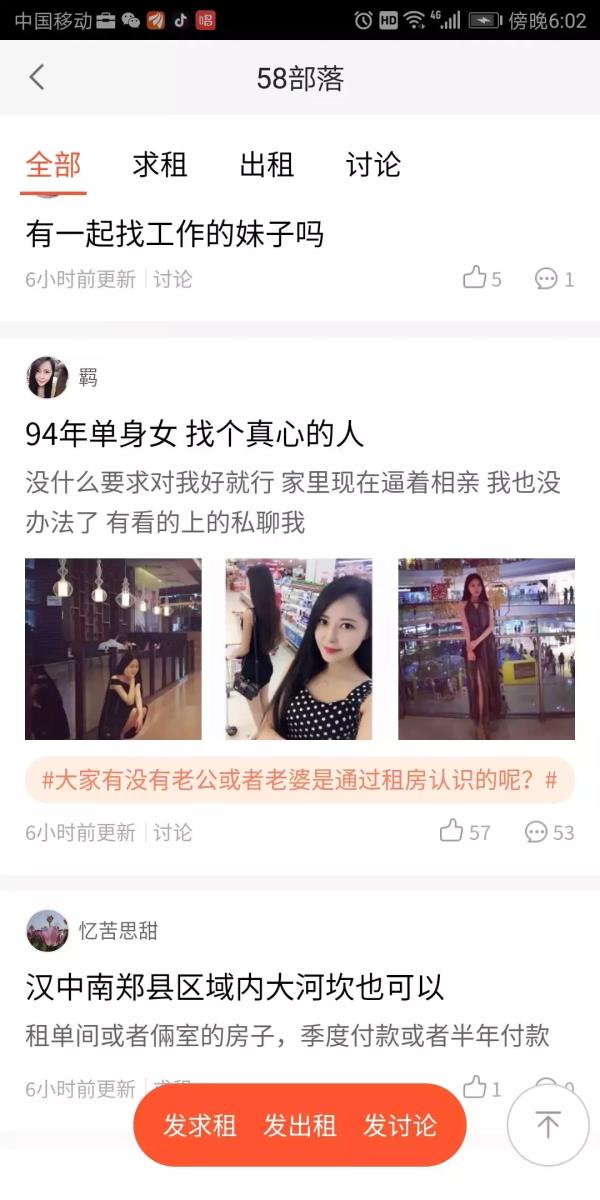This screenshot has height=1200, width=600.
Task: Go back from 58部落 page
Action: click(37, 78)
